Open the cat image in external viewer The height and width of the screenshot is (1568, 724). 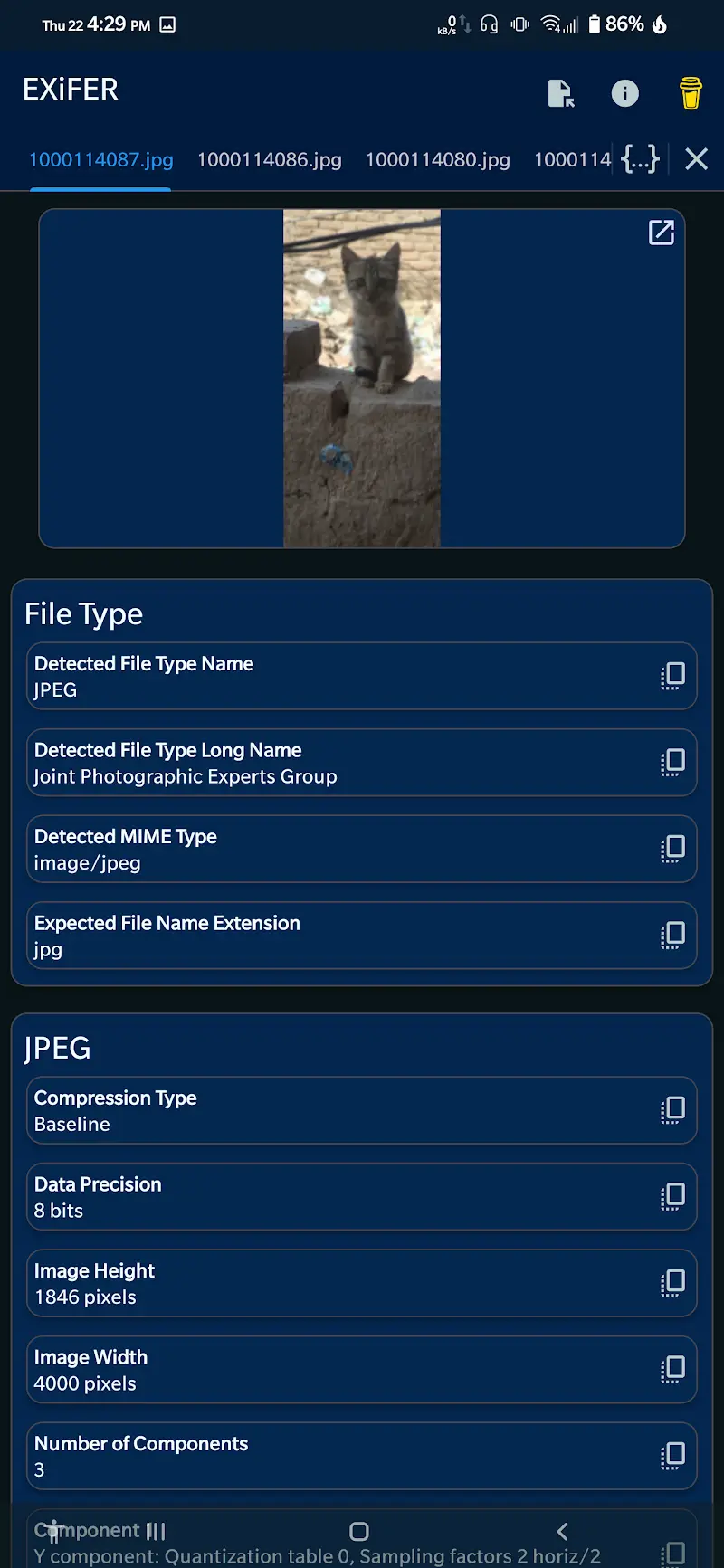tap(662, 233)
